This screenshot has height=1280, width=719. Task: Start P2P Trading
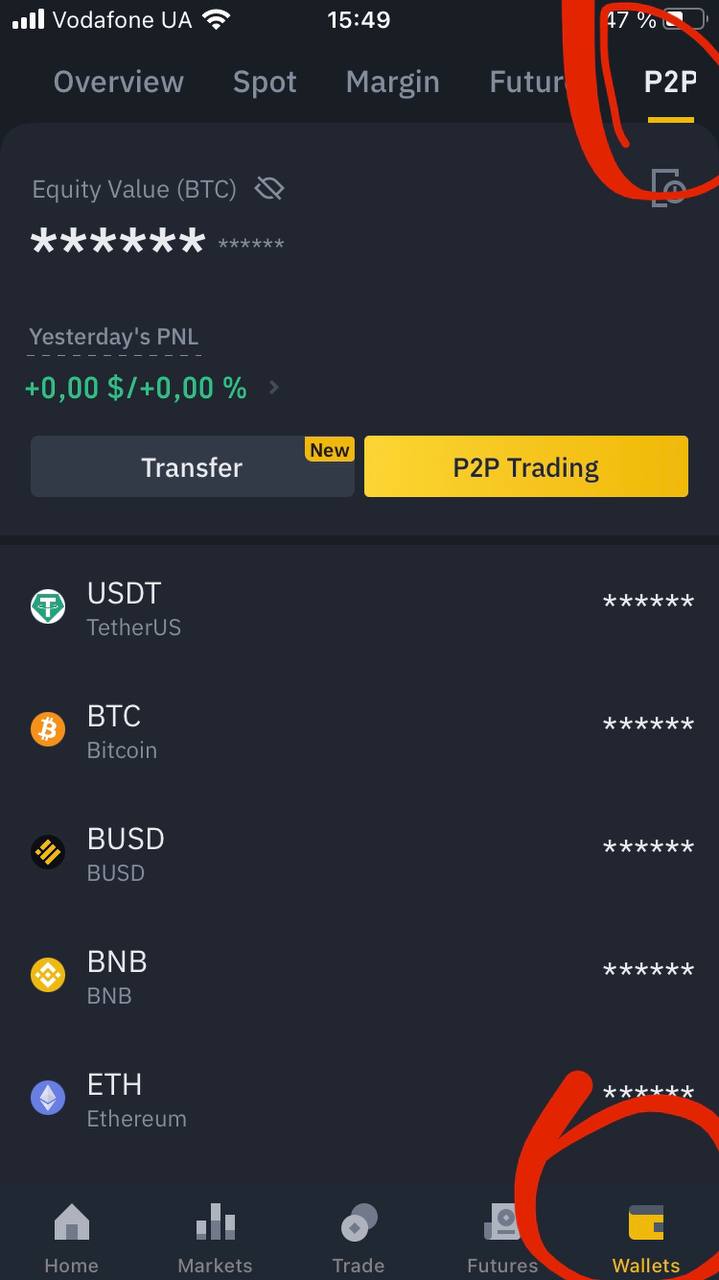(x=526, y=467)
